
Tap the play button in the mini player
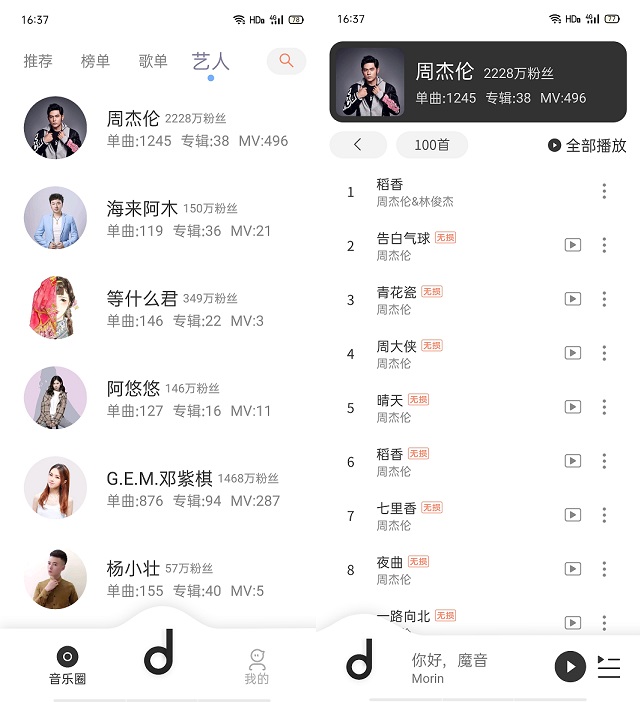pyautogui.click(x=570, y=666)
